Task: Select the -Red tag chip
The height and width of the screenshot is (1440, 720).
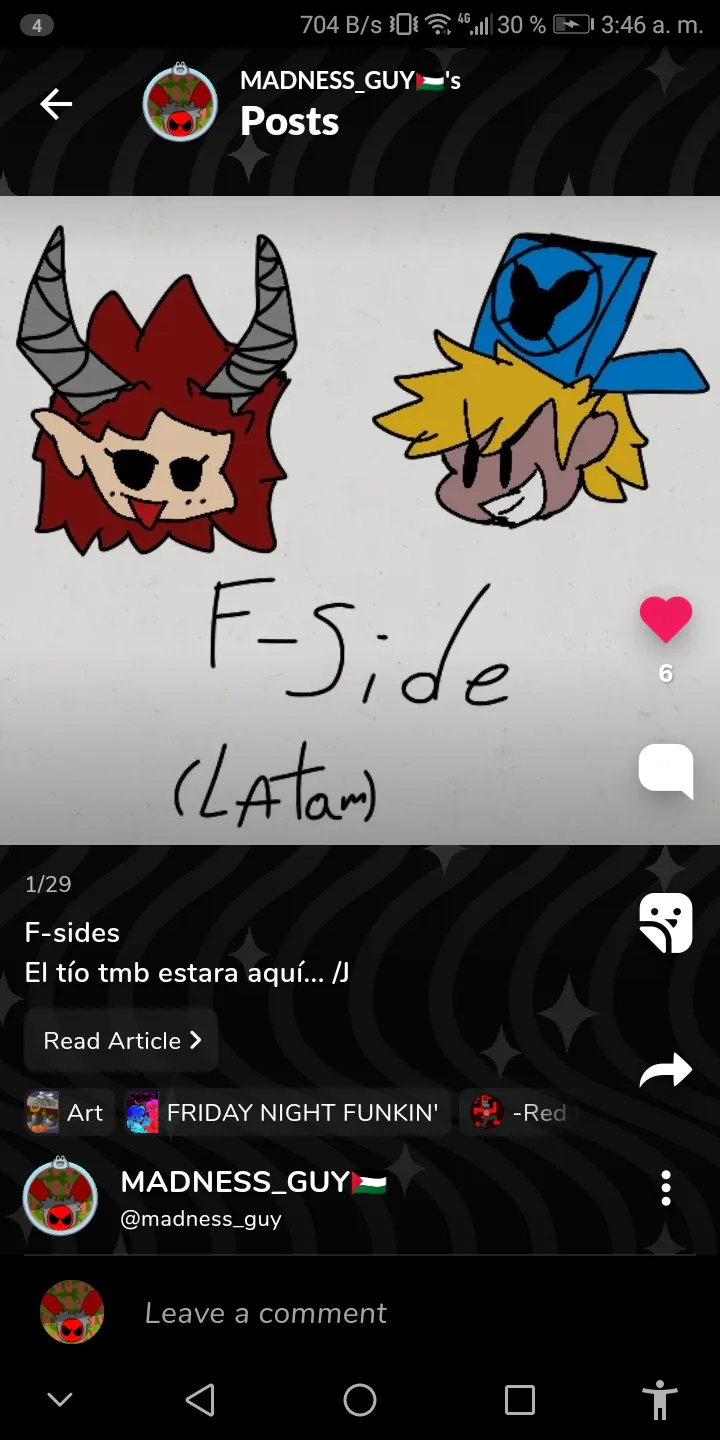Action: point(518,1113)
